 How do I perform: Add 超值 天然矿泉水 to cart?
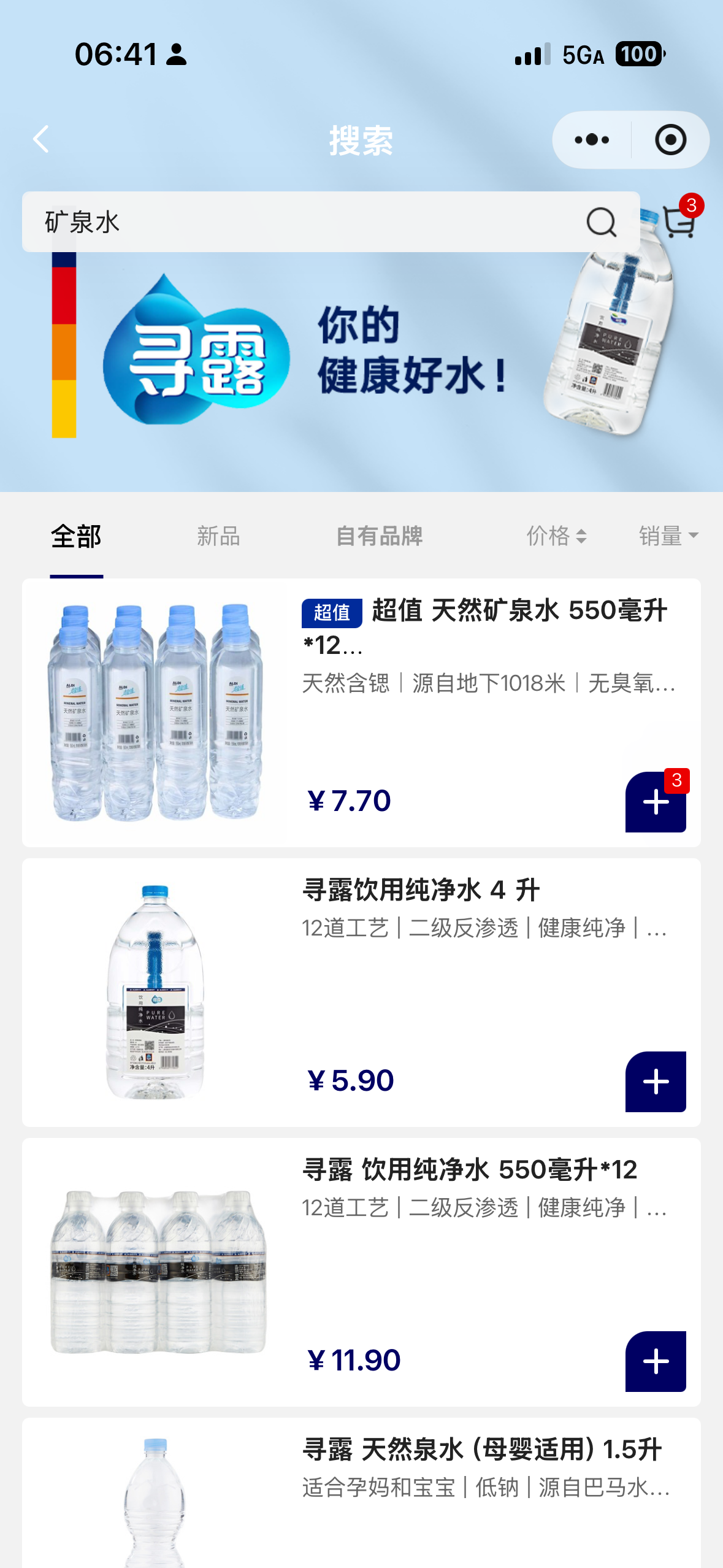pyautogui.click(x=655, y=802)
